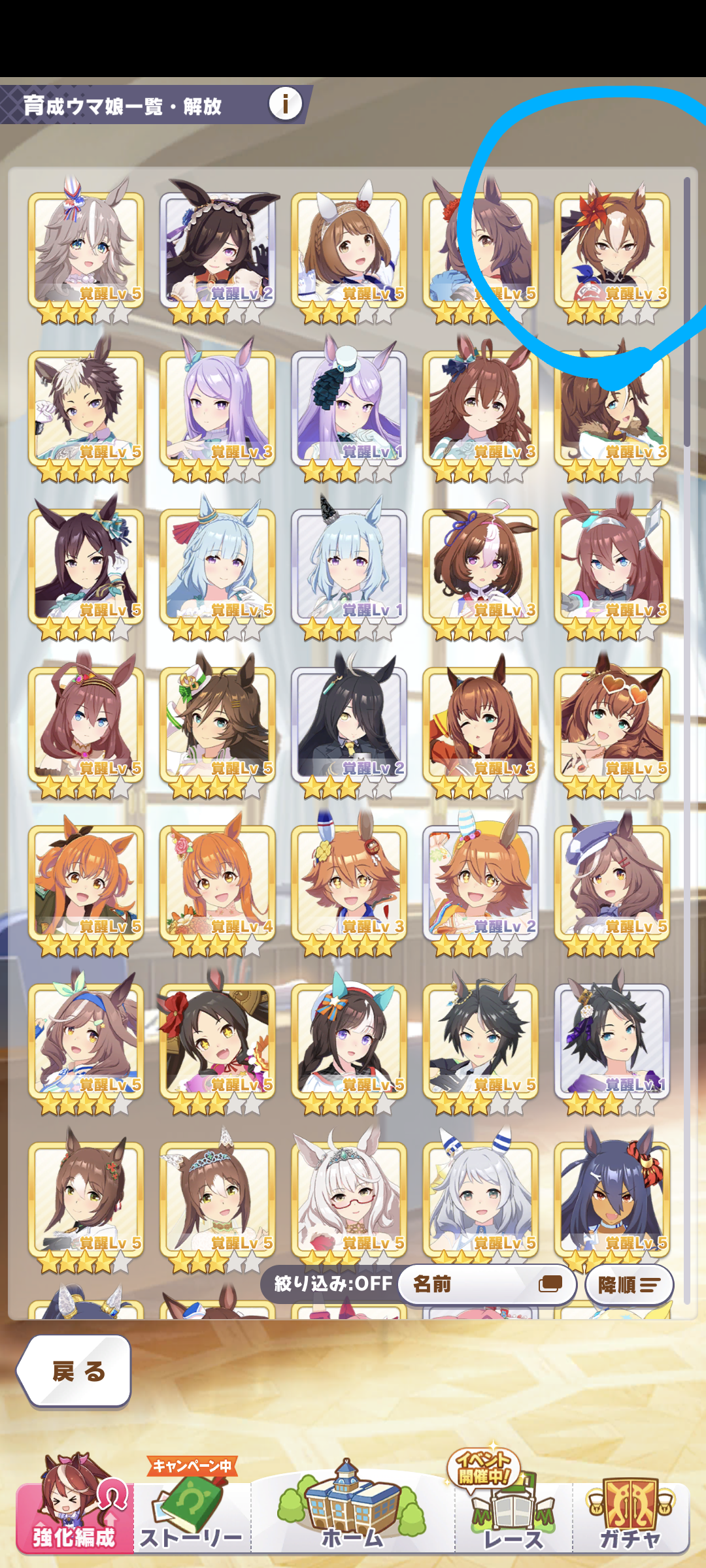Tap the 戻る back button
The width and height of the screenshot is (706, 1568).
[75, 1371]
